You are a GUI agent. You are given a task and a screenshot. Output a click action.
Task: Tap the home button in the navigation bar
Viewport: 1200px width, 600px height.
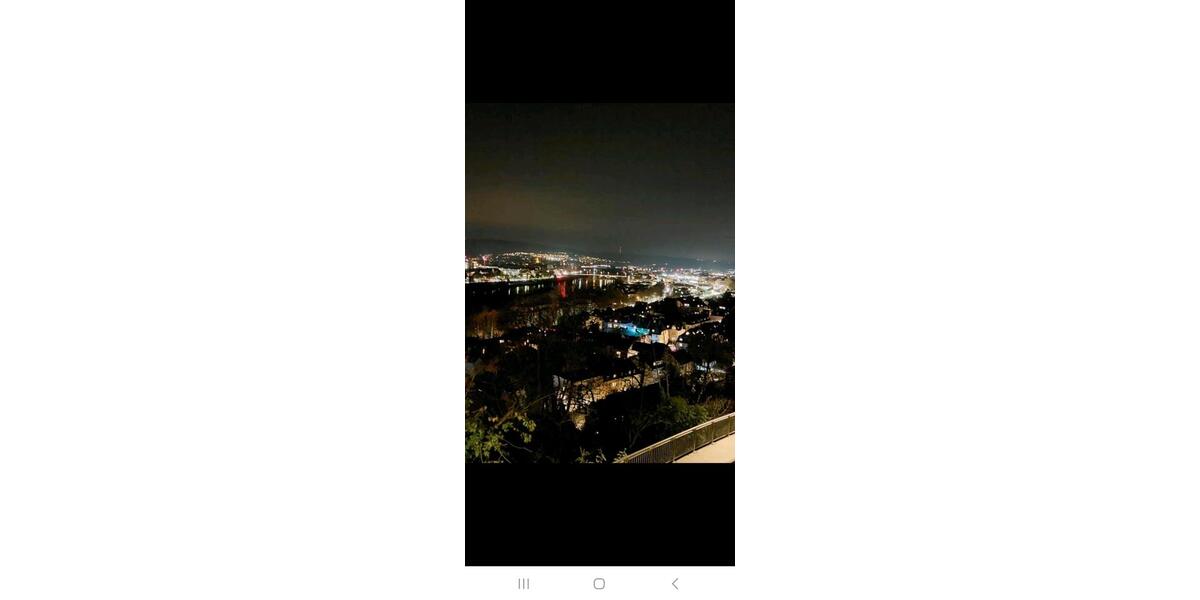(x=599, y=584)
